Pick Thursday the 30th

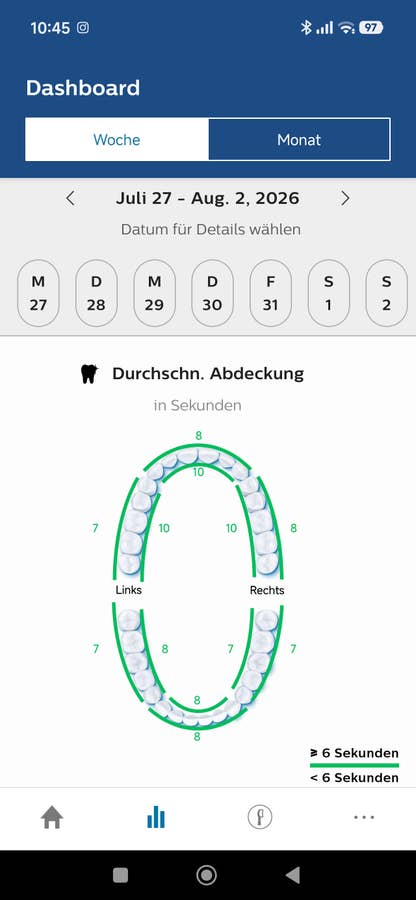212,293
